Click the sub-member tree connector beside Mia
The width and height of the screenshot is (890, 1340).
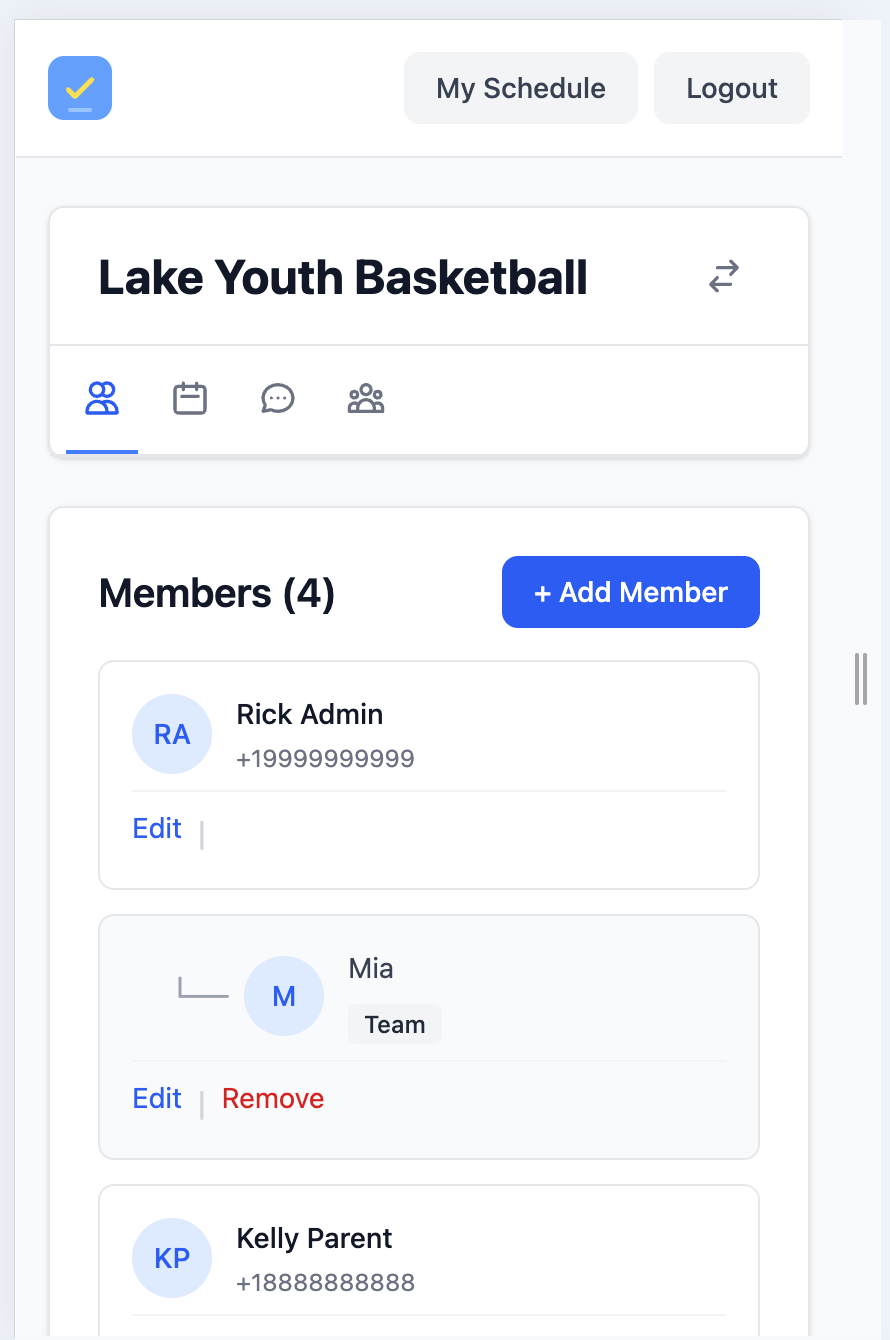pyautogui.click(x=202, y=988)
